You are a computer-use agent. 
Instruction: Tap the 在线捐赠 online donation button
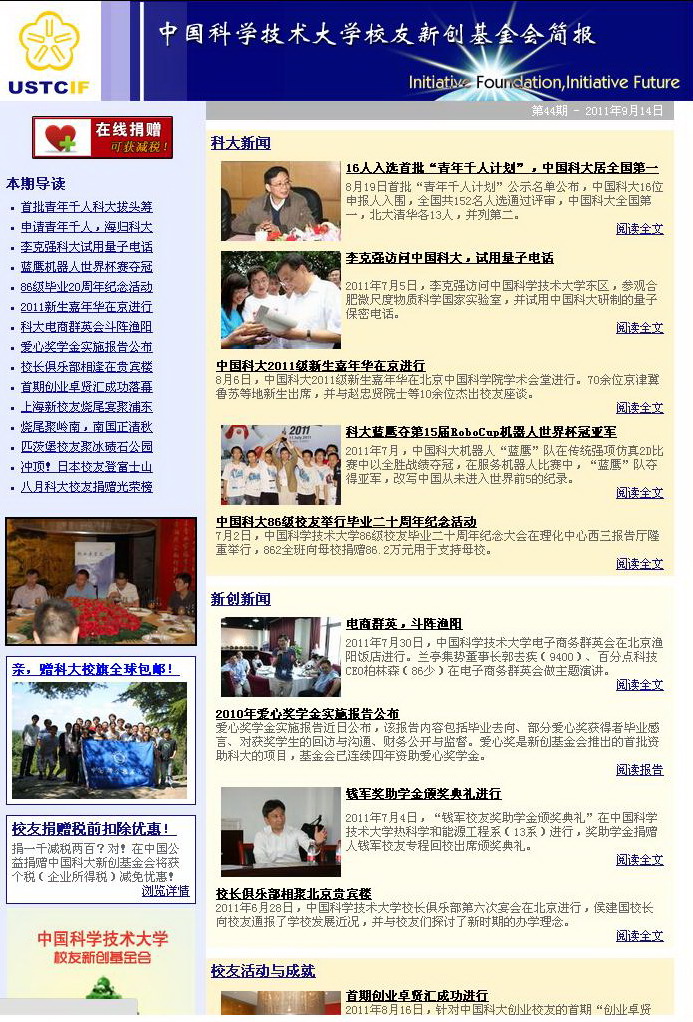point(102,137)
